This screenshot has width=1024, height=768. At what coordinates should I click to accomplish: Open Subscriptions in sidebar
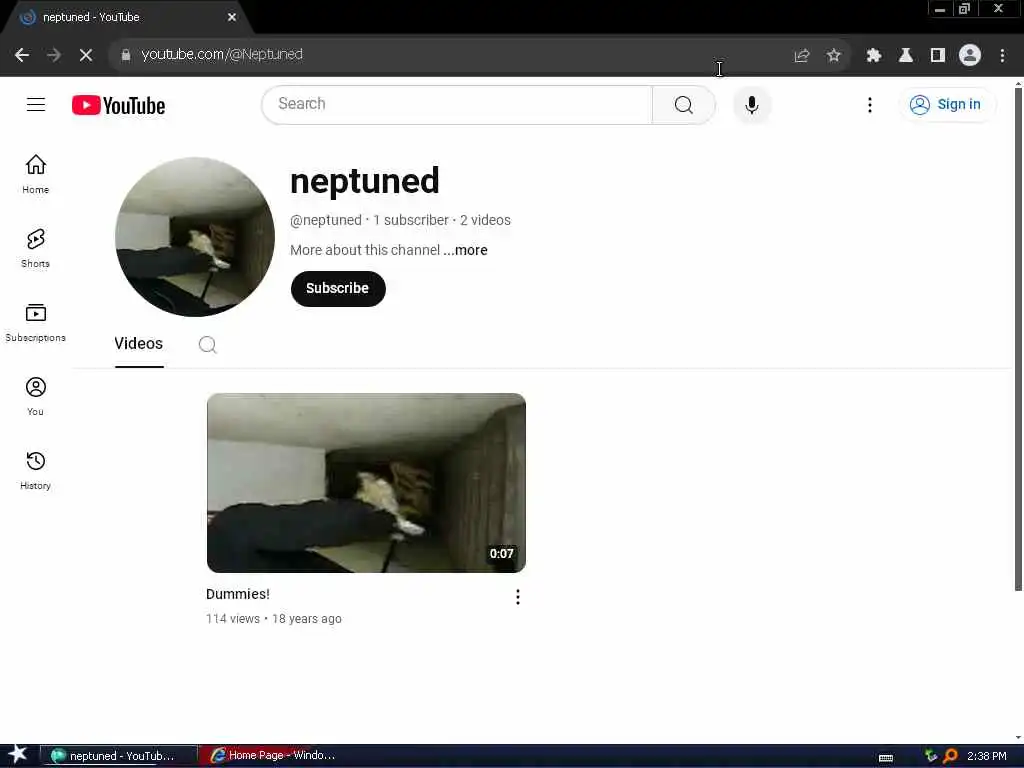[x=36, y=322]
